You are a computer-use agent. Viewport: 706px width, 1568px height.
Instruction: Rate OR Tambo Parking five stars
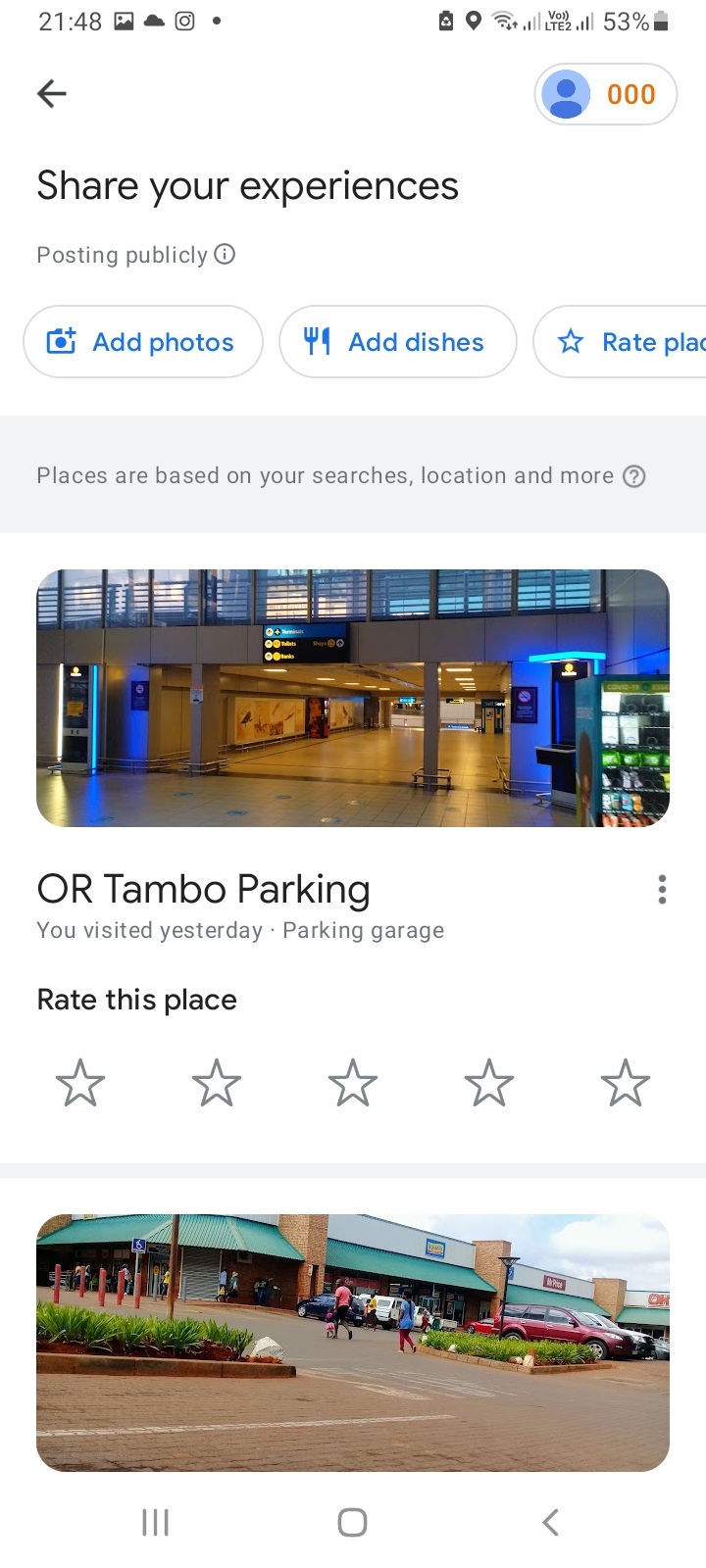point(626,1083)
